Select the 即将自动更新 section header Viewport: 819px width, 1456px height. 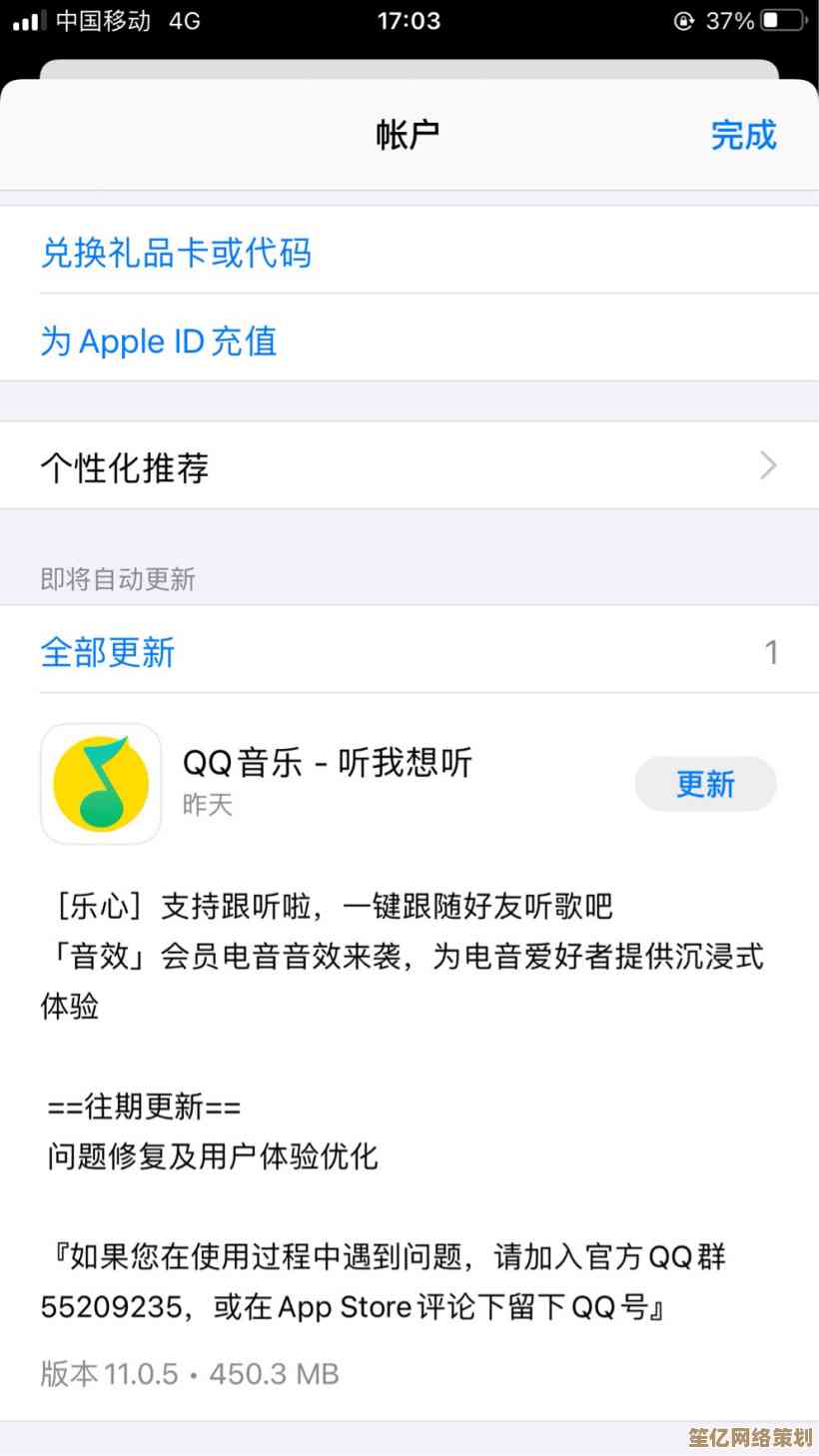pos(117,578)
